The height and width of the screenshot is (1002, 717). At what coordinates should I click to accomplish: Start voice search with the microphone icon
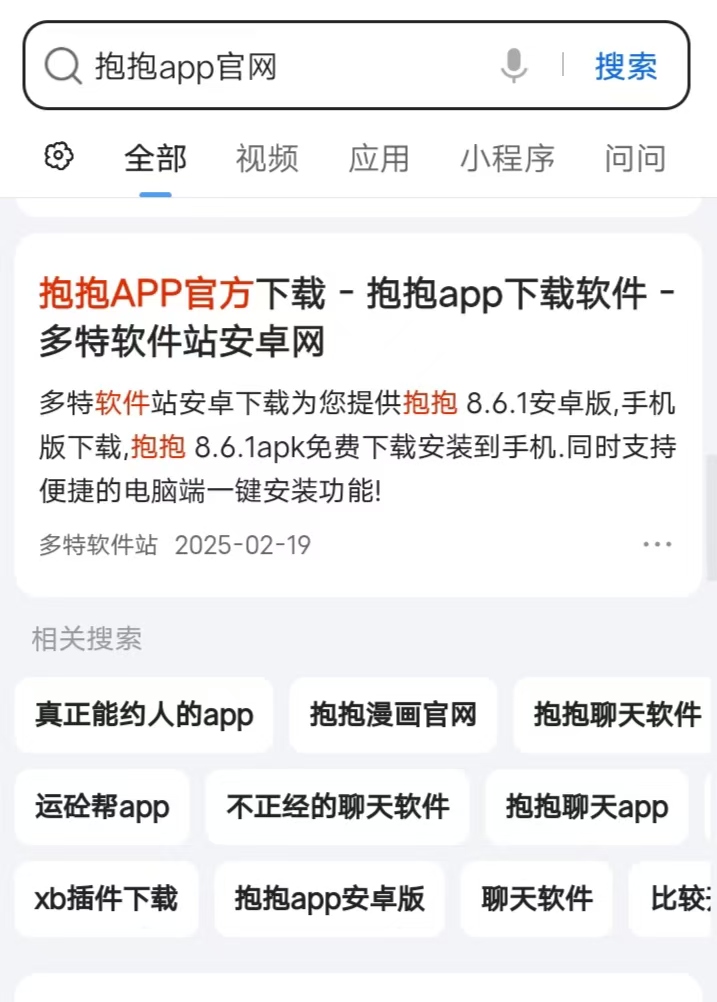(514, 66)
